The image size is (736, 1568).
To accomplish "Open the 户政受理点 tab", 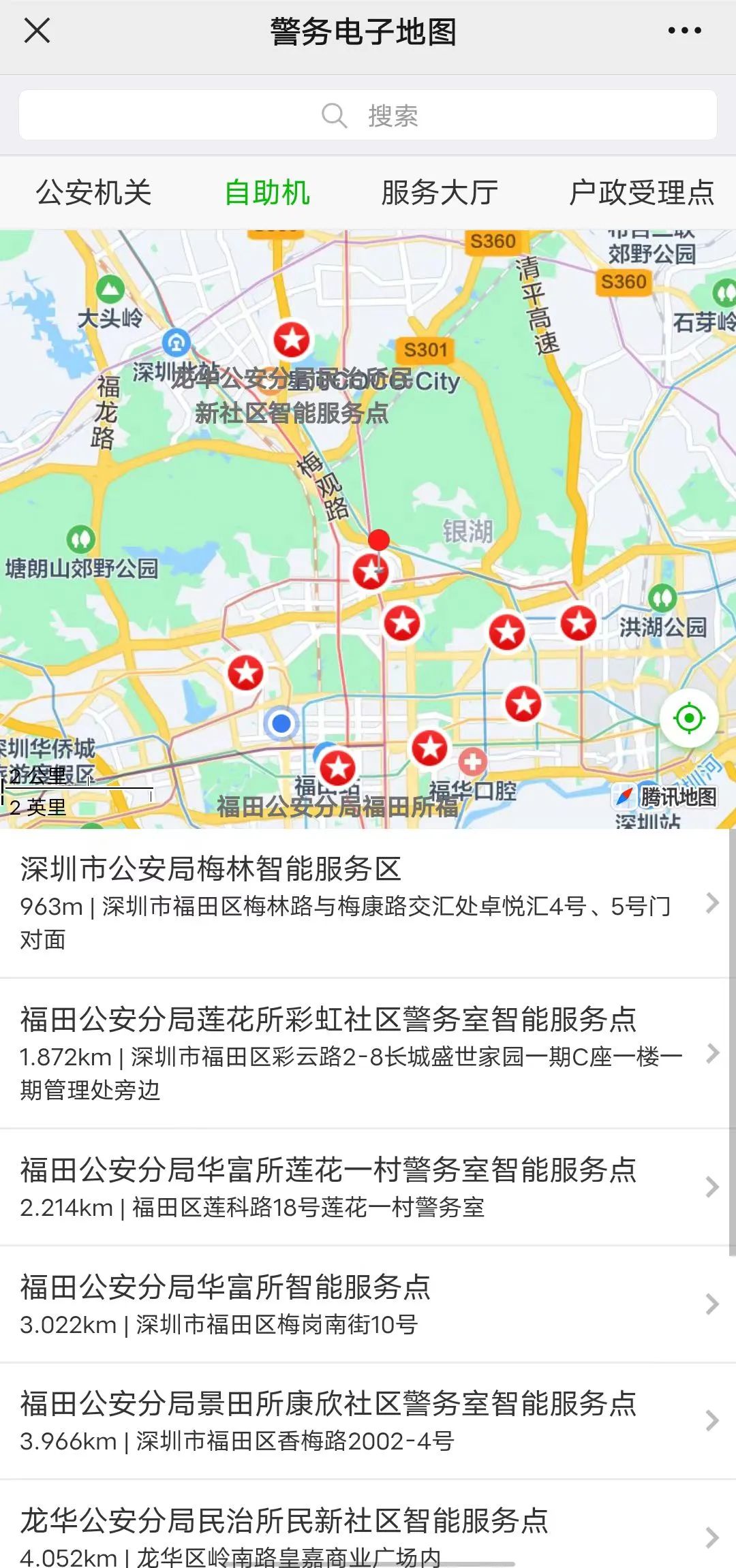I will (642, 192).
